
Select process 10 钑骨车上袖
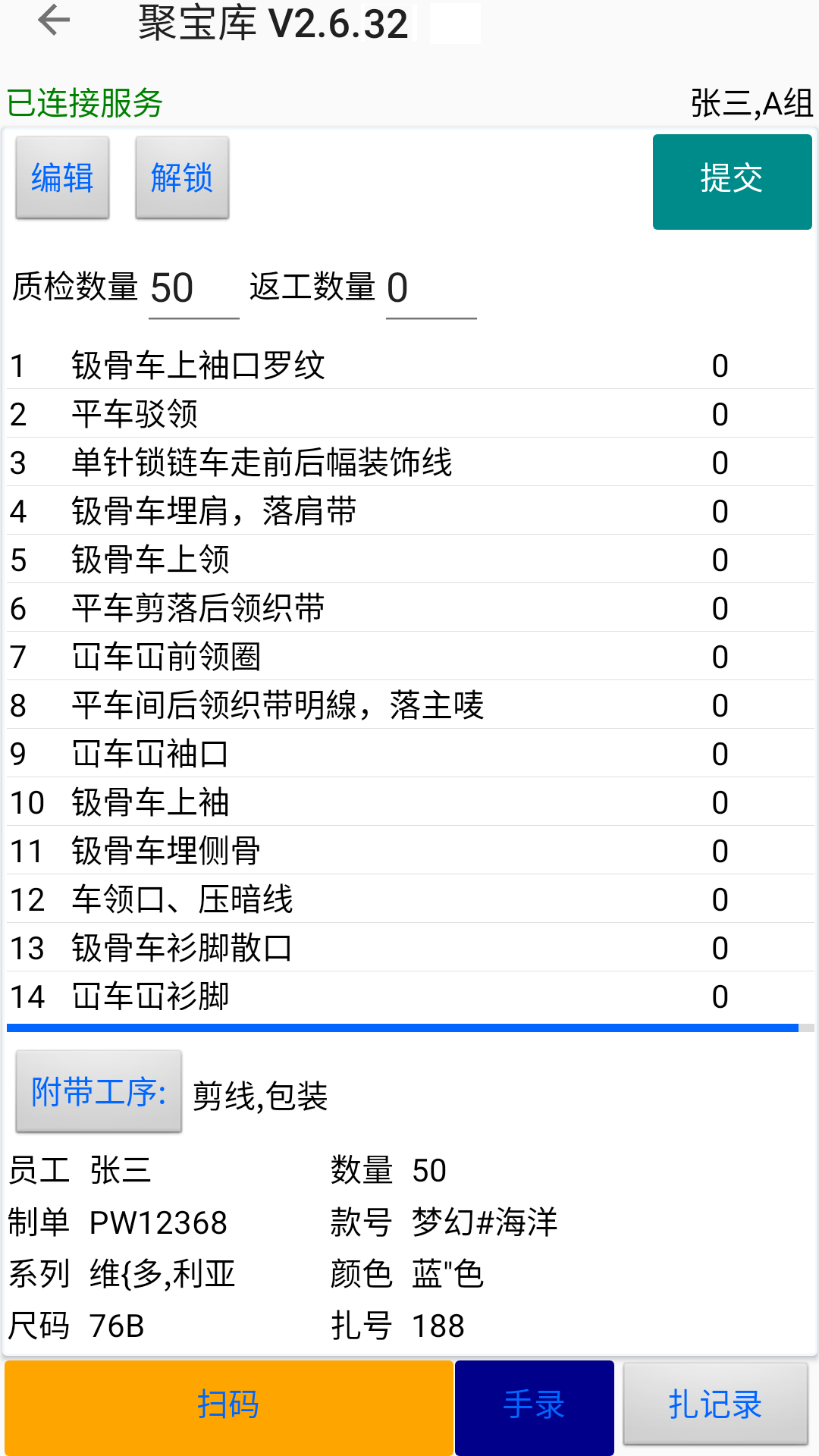tap(303, 802)
